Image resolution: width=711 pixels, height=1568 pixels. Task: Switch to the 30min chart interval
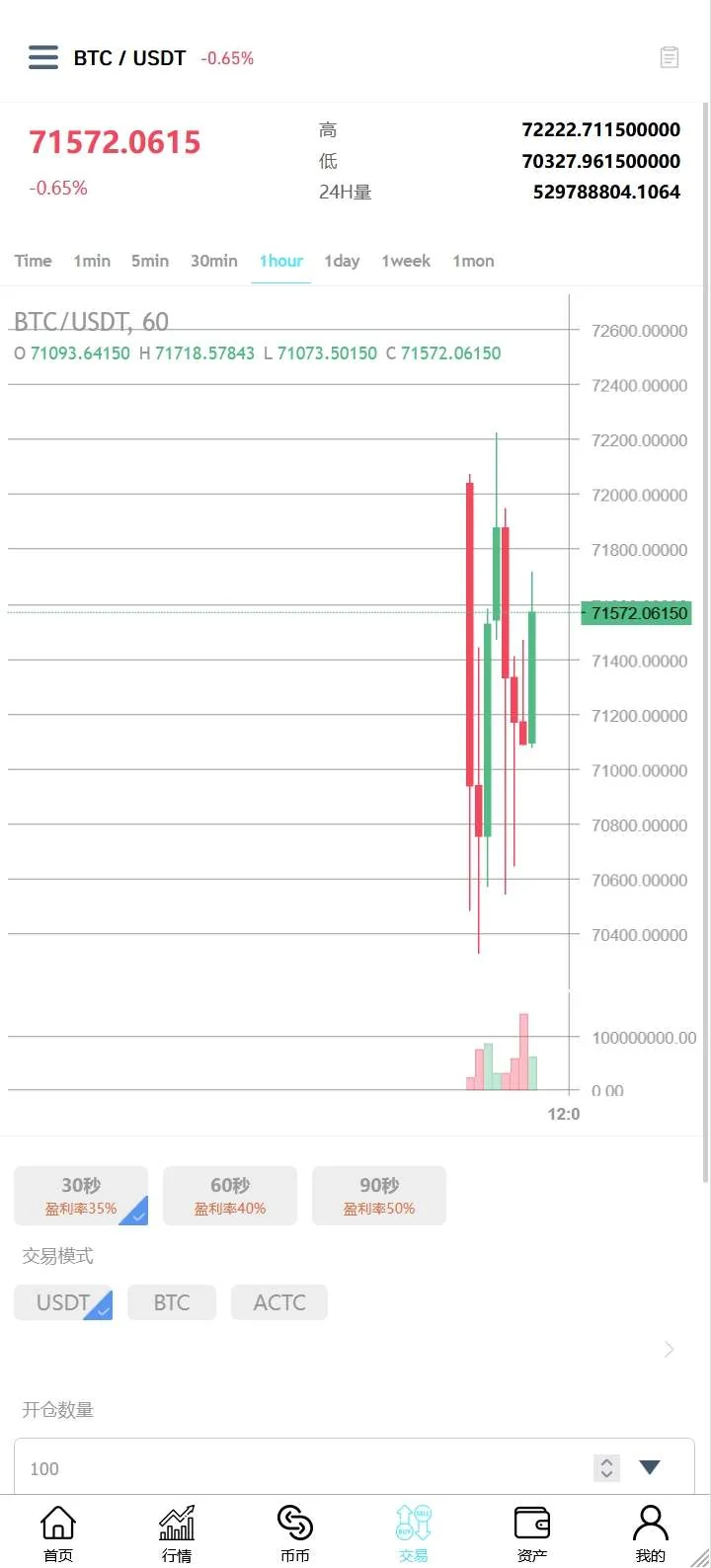pos(214,261)
